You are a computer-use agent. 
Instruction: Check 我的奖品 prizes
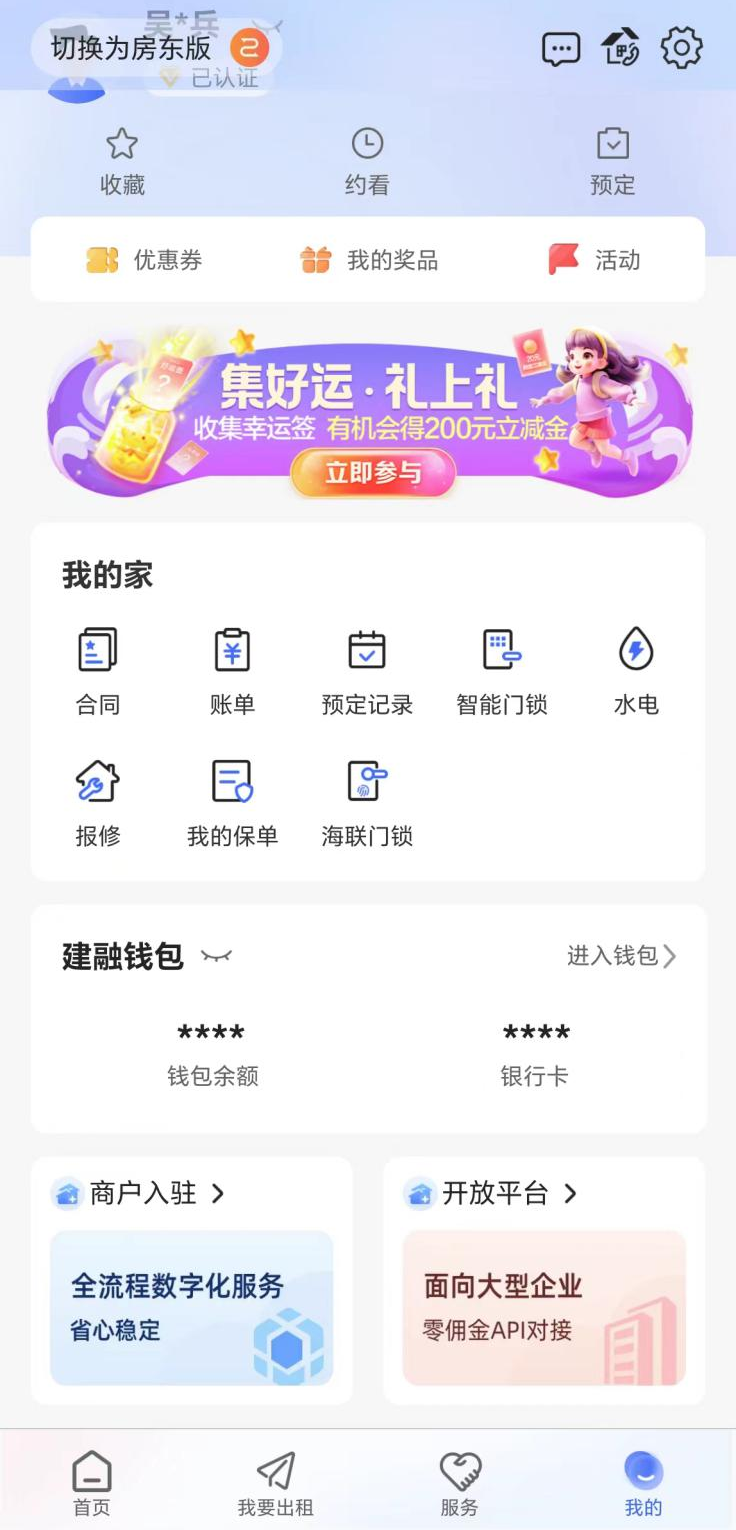pos(370,260)
